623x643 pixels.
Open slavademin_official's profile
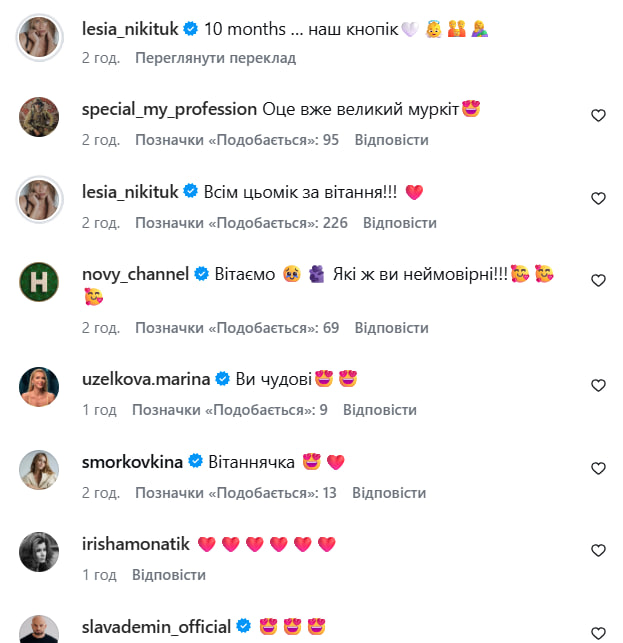pyautogui.click(x=156, y=627)
